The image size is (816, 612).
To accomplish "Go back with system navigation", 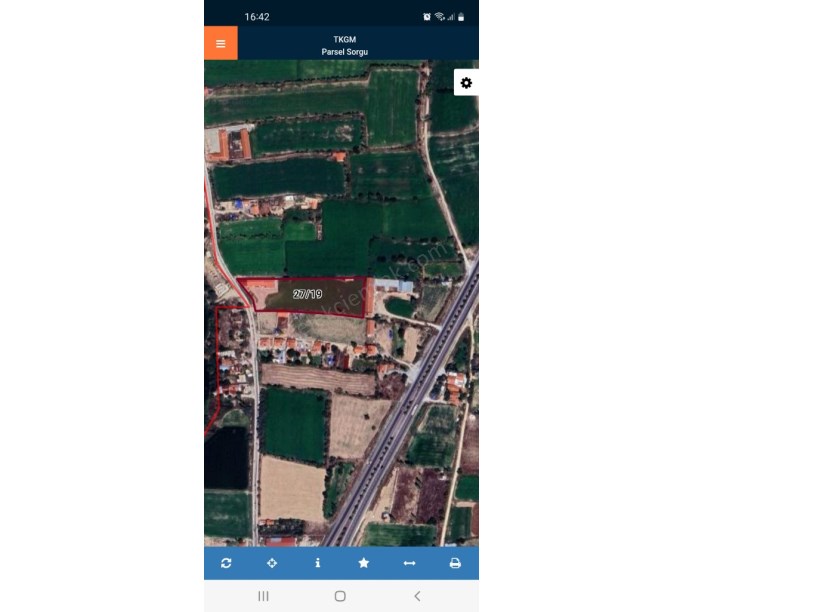I will [x=417, y=596].
